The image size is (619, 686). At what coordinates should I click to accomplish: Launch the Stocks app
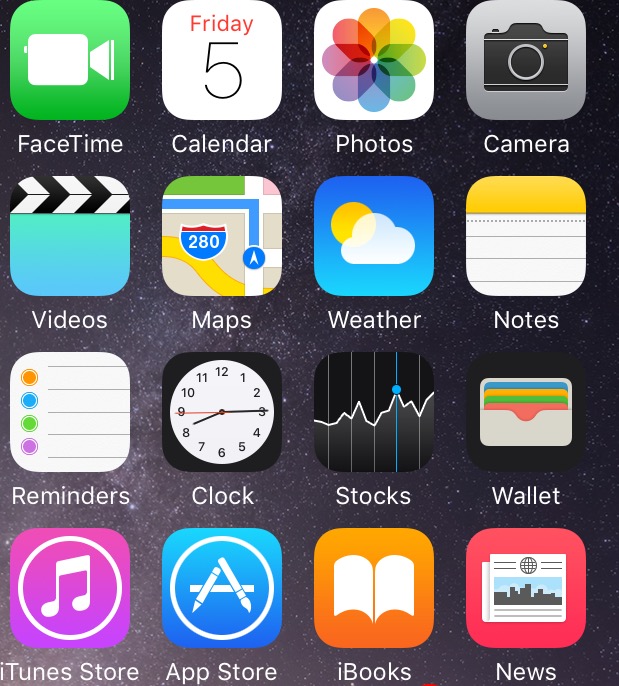point(374,412)
